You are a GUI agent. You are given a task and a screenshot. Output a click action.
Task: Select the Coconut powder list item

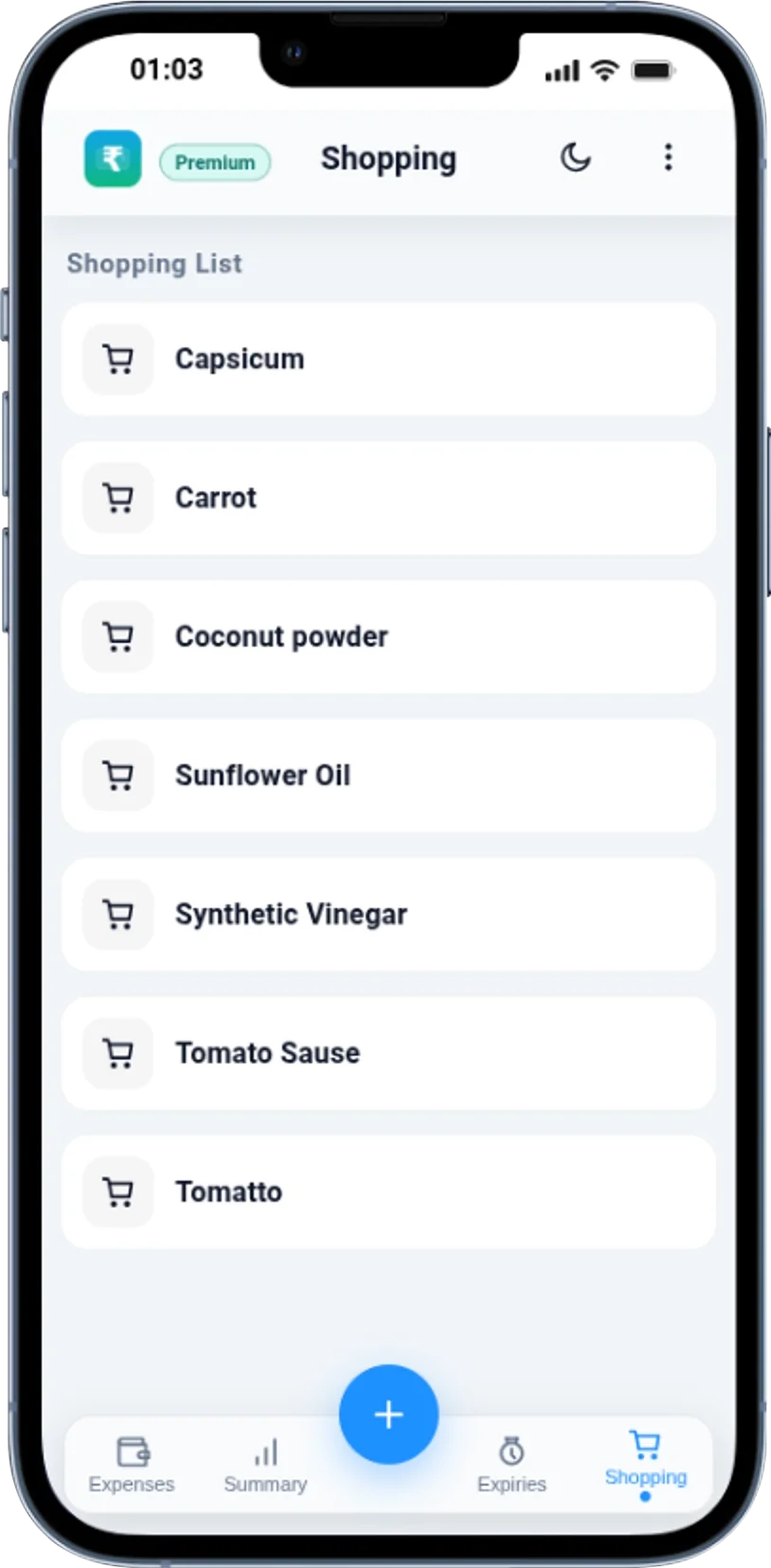387,636
